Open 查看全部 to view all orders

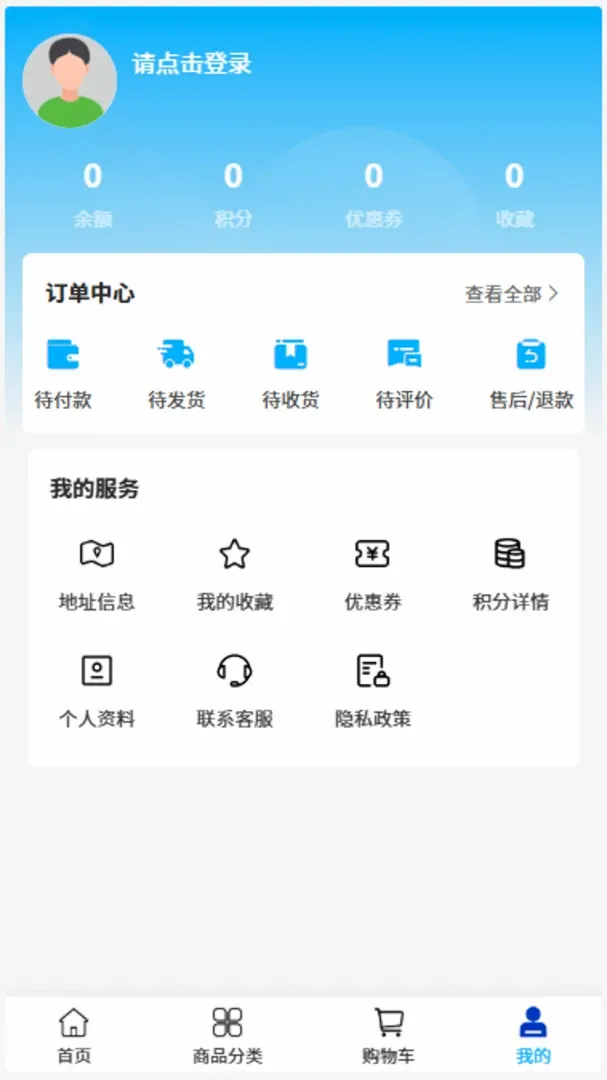[x=512, y=295]
